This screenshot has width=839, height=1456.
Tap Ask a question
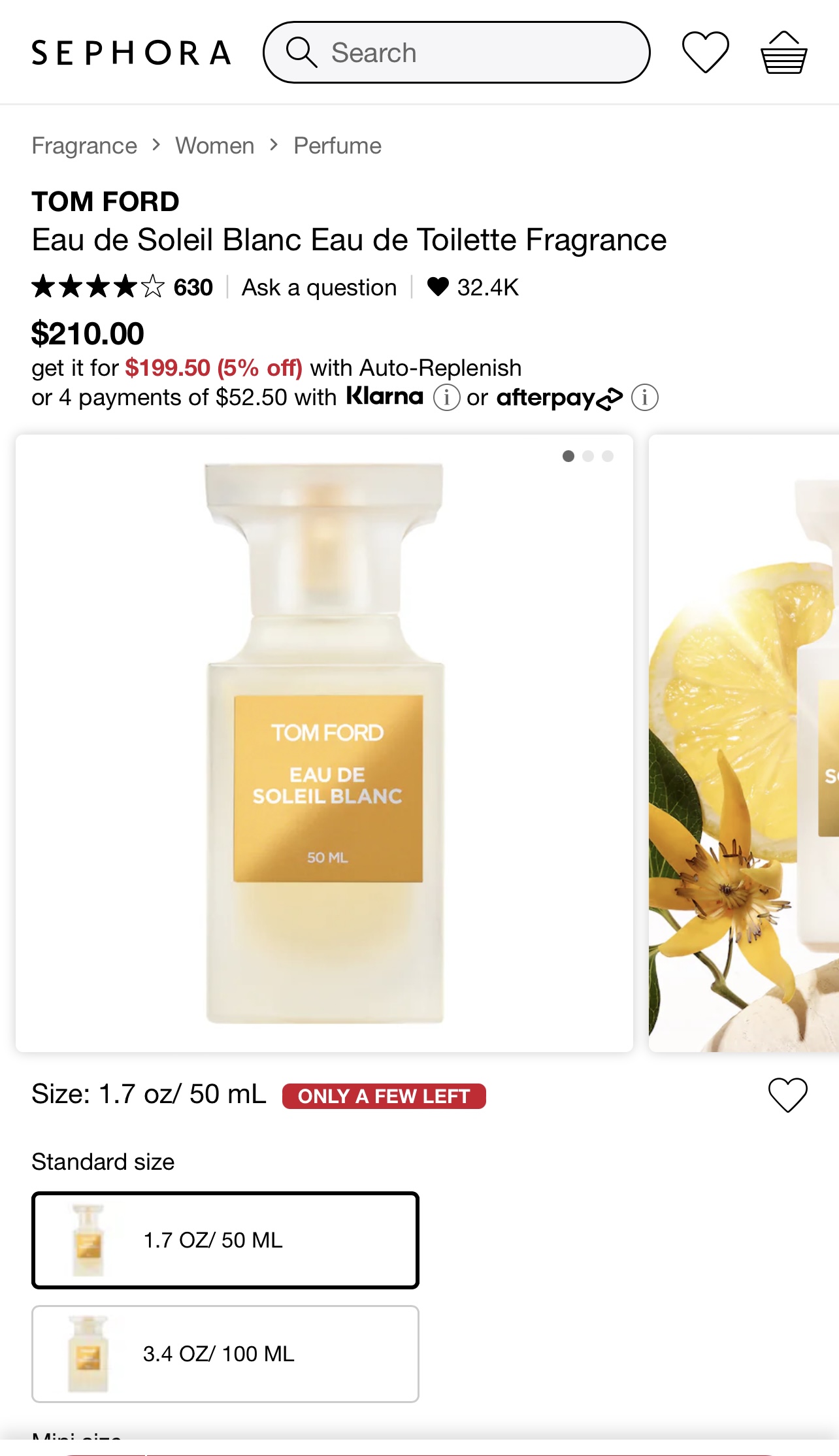[319, 287]
